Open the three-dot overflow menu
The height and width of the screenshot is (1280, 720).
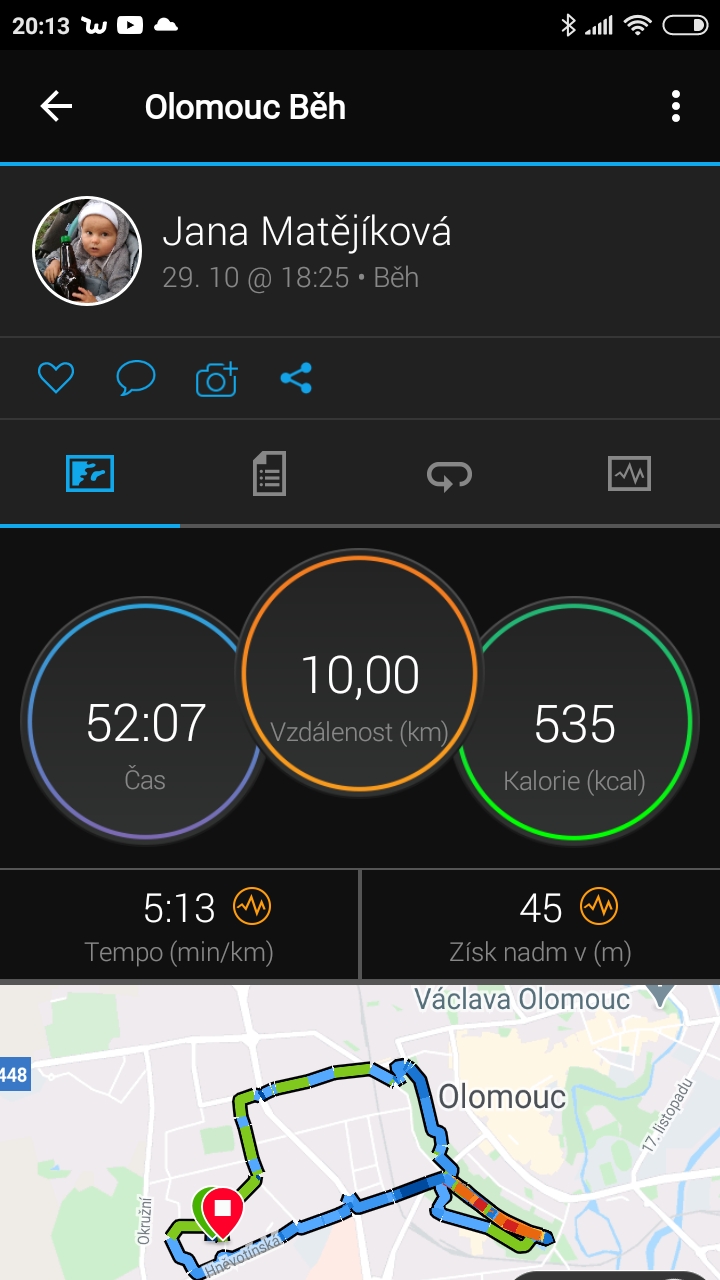coord(676,107)
